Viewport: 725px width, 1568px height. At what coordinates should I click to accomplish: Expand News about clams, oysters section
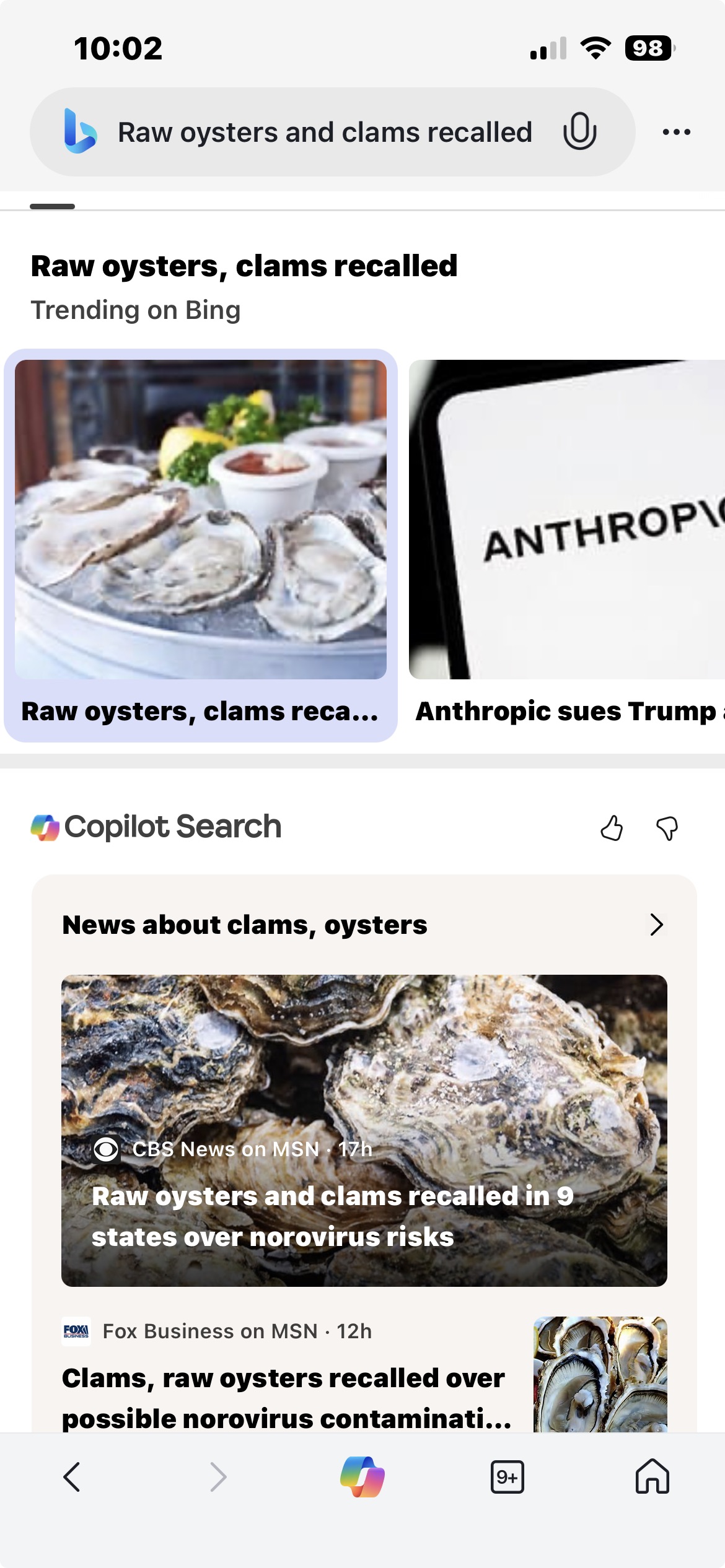656,925
